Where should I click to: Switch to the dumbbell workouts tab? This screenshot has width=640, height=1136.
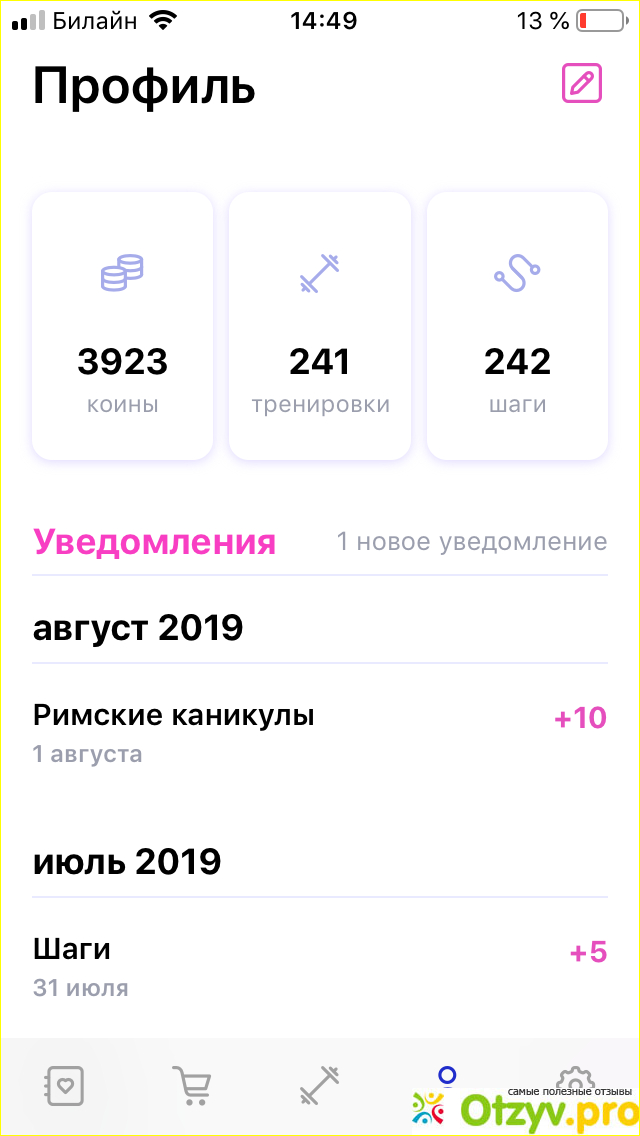click(320, 1085)
